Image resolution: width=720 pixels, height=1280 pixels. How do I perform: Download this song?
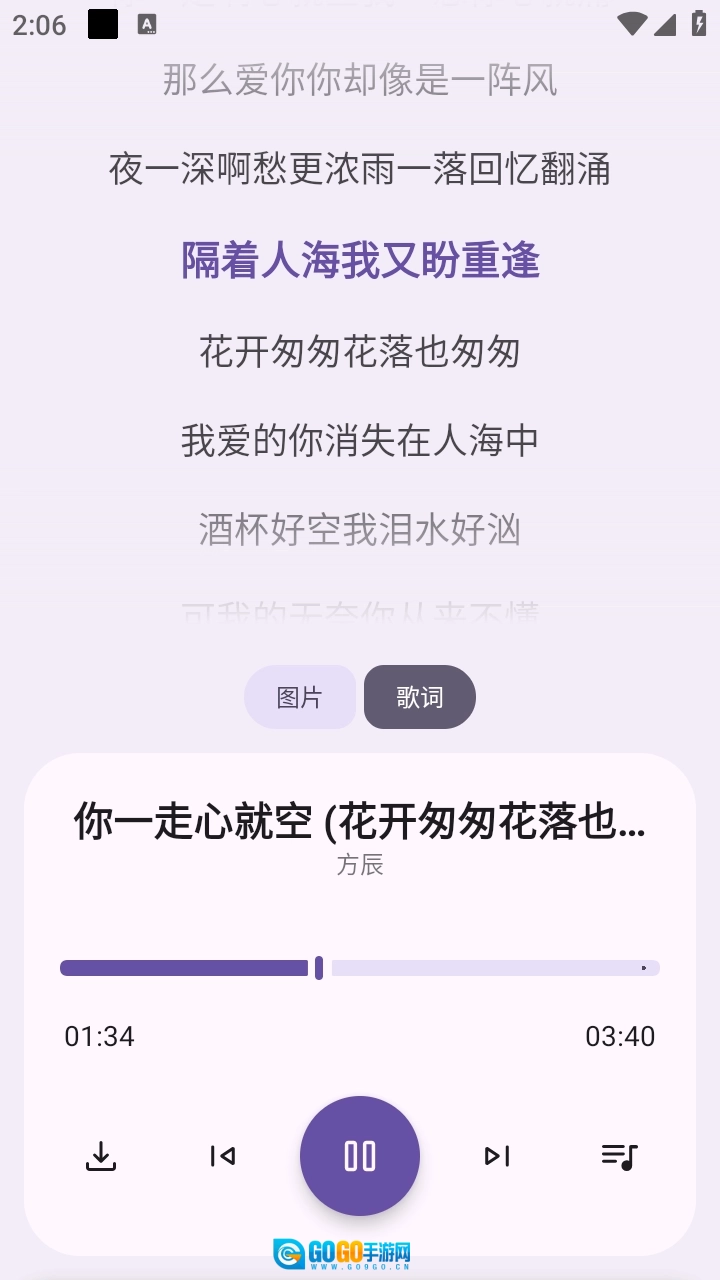click(101, 1156)
